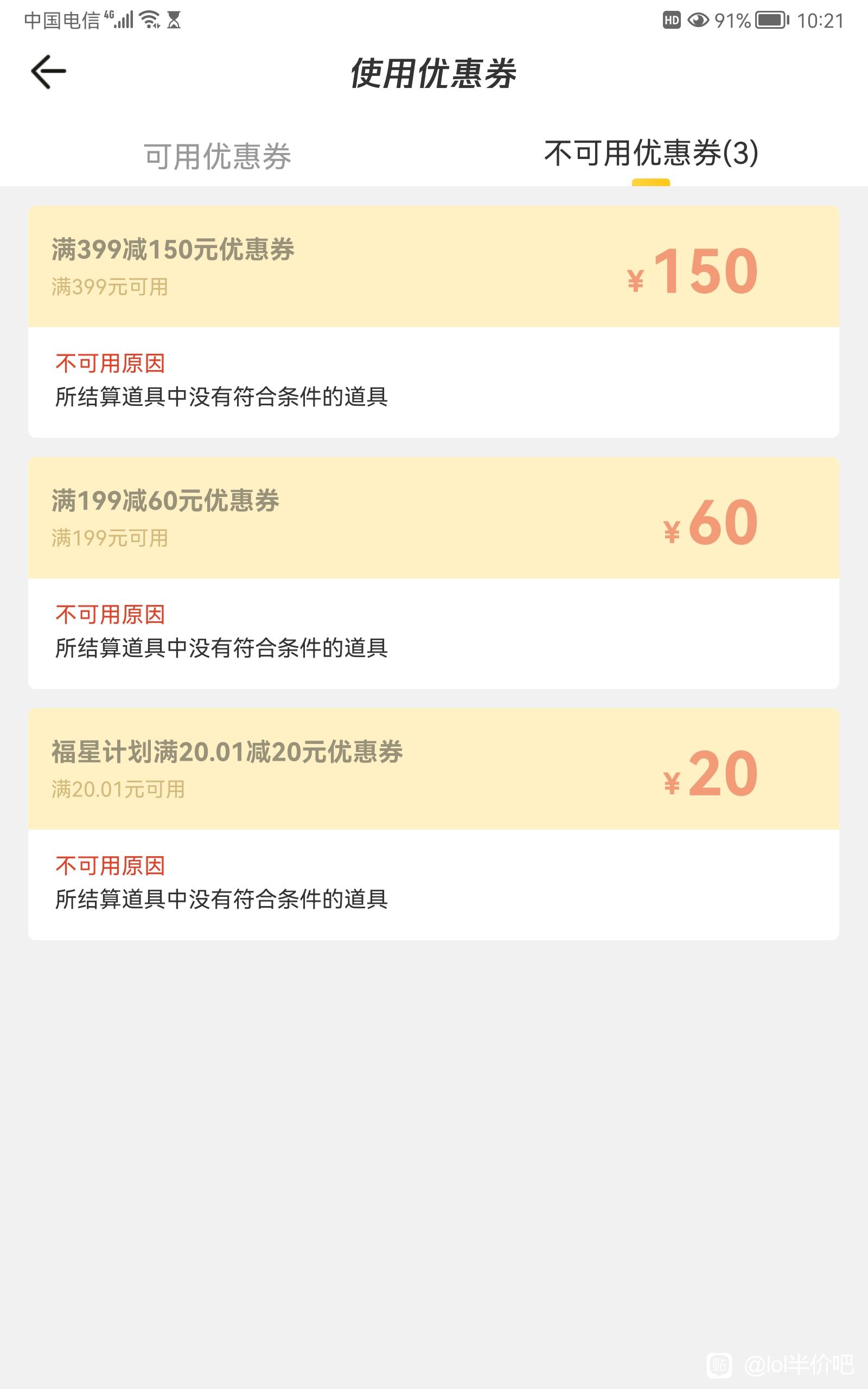Tap the 满199减60元优惠券 card
The image size is (868, 1389).
(433, 573)
